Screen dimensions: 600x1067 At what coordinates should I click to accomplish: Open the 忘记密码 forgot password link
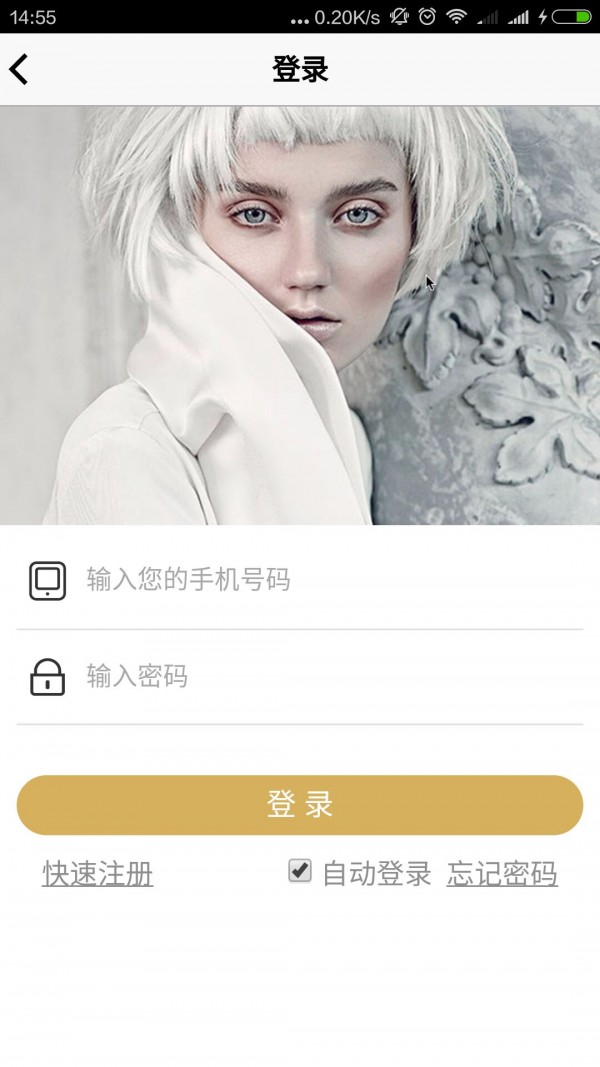point(502,874)
